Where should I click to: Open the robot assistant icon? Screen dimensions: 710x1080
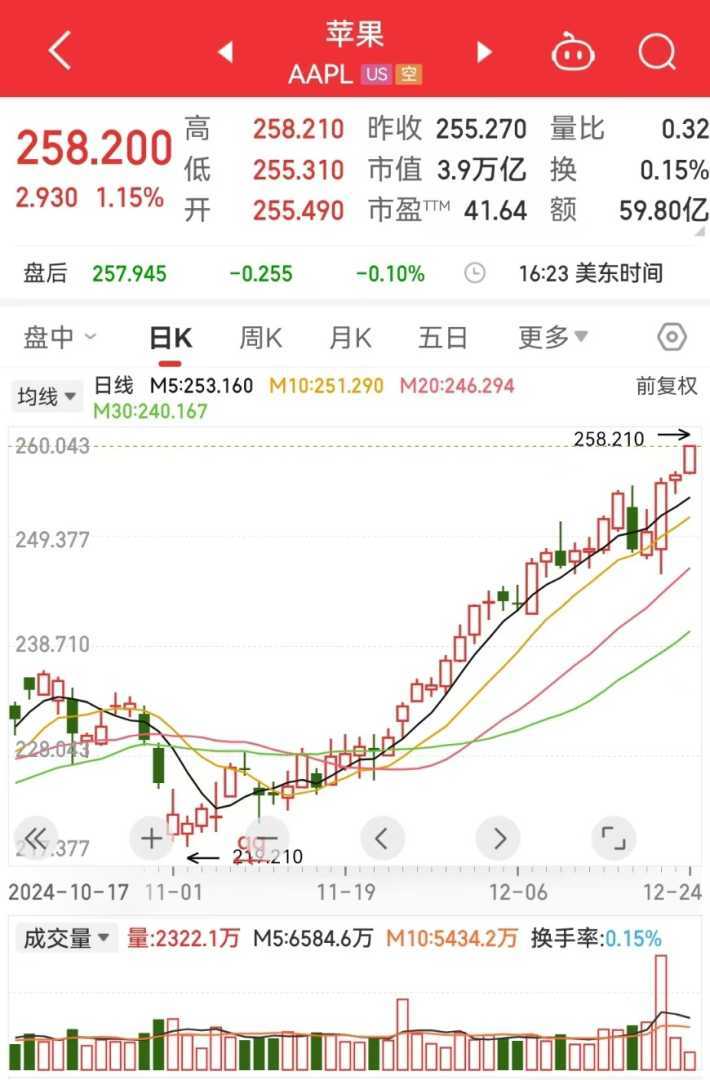click(x=573, y=51)
